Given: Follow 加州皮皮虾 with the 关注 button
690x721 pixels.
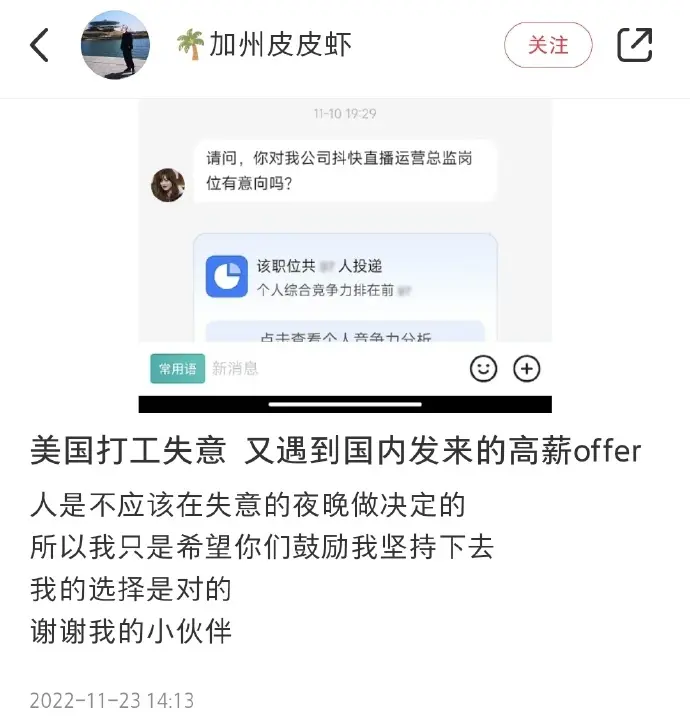Looking at the screenshot, I should tap(548, 45).
